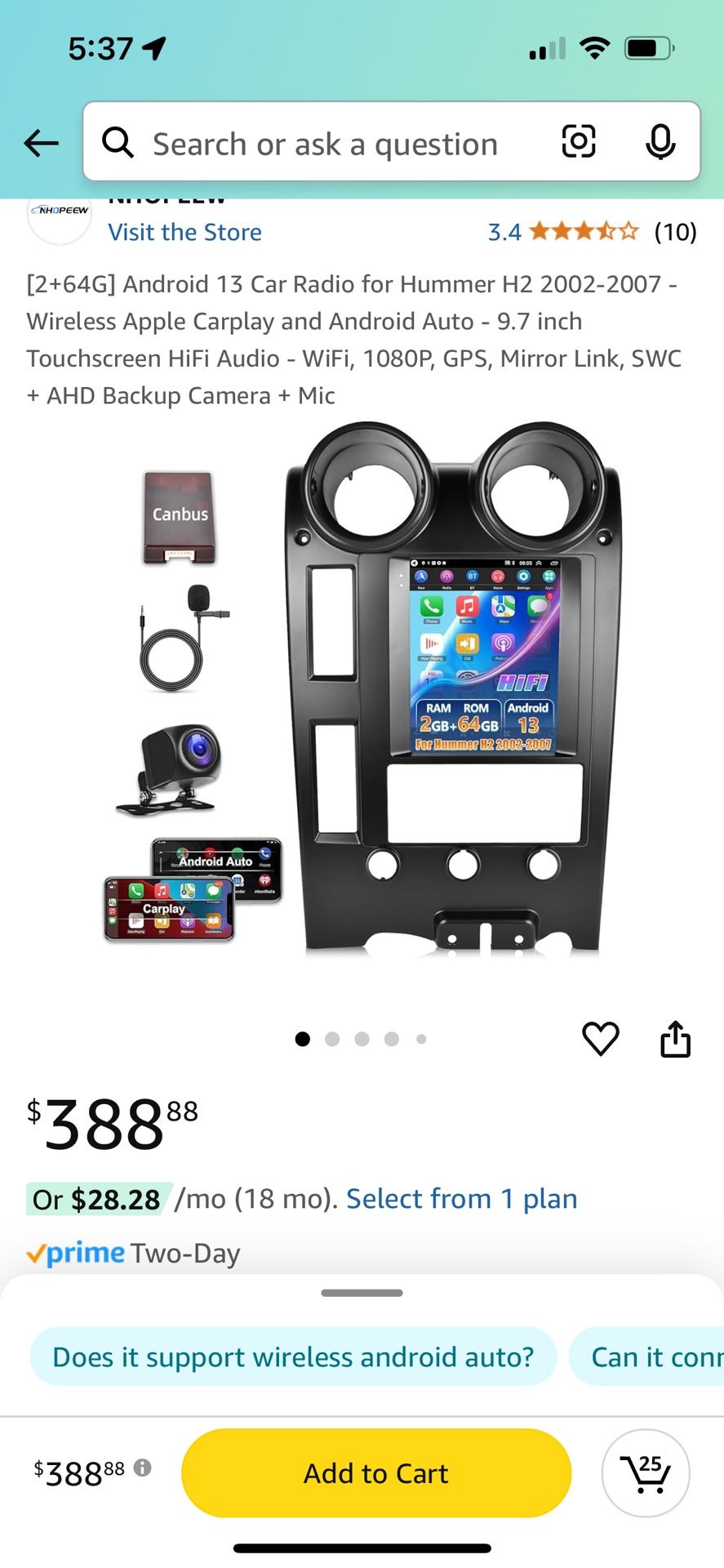Image resolution: width=724 pixels, height=1568 pixels.
Task: Ask "Does it support wireless android auto?"
Action: pyautogui.click(x=293, y=1356)
